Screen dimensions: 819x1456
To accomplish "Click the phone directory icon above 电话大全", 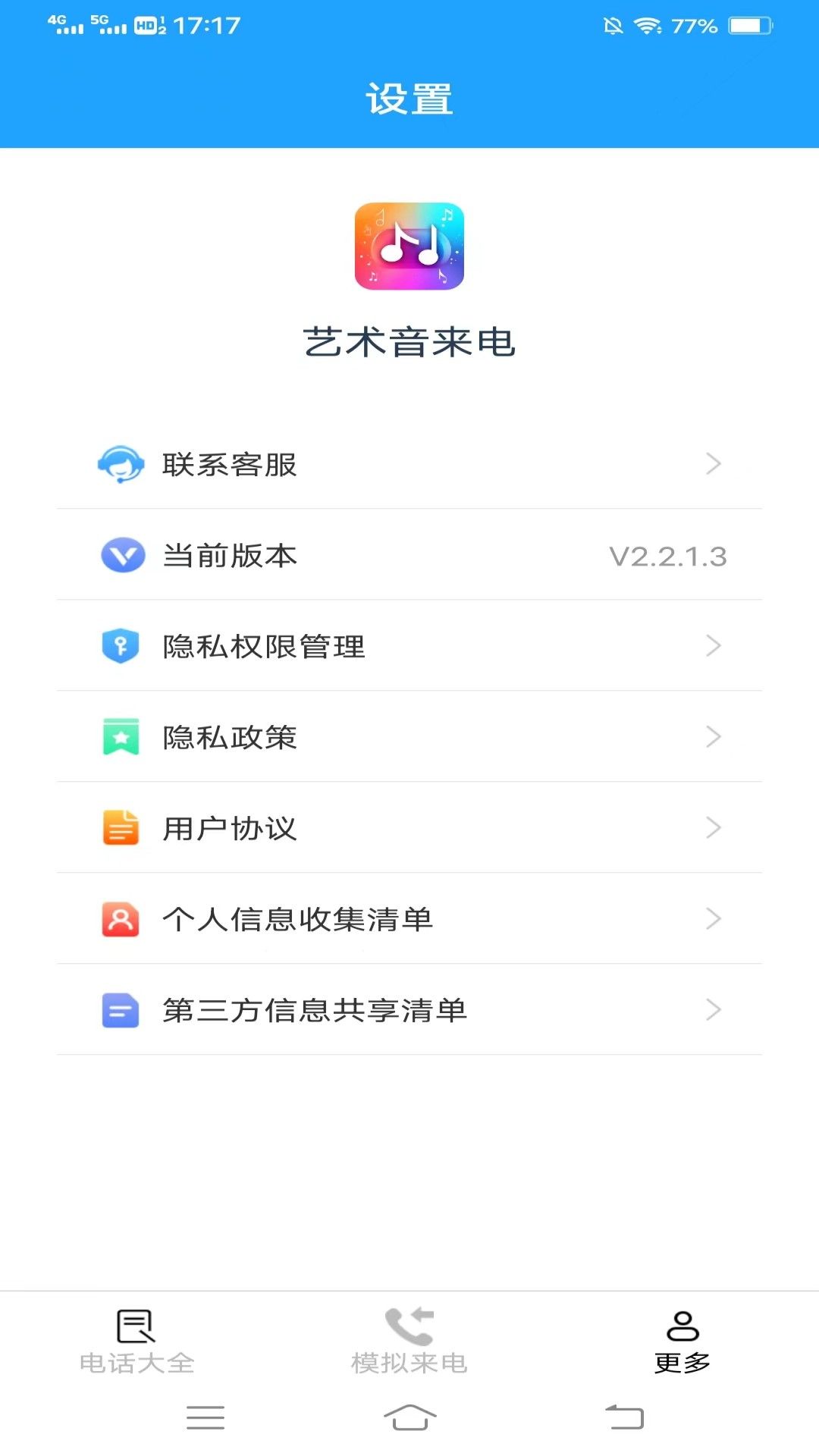I will [135, 1323].
